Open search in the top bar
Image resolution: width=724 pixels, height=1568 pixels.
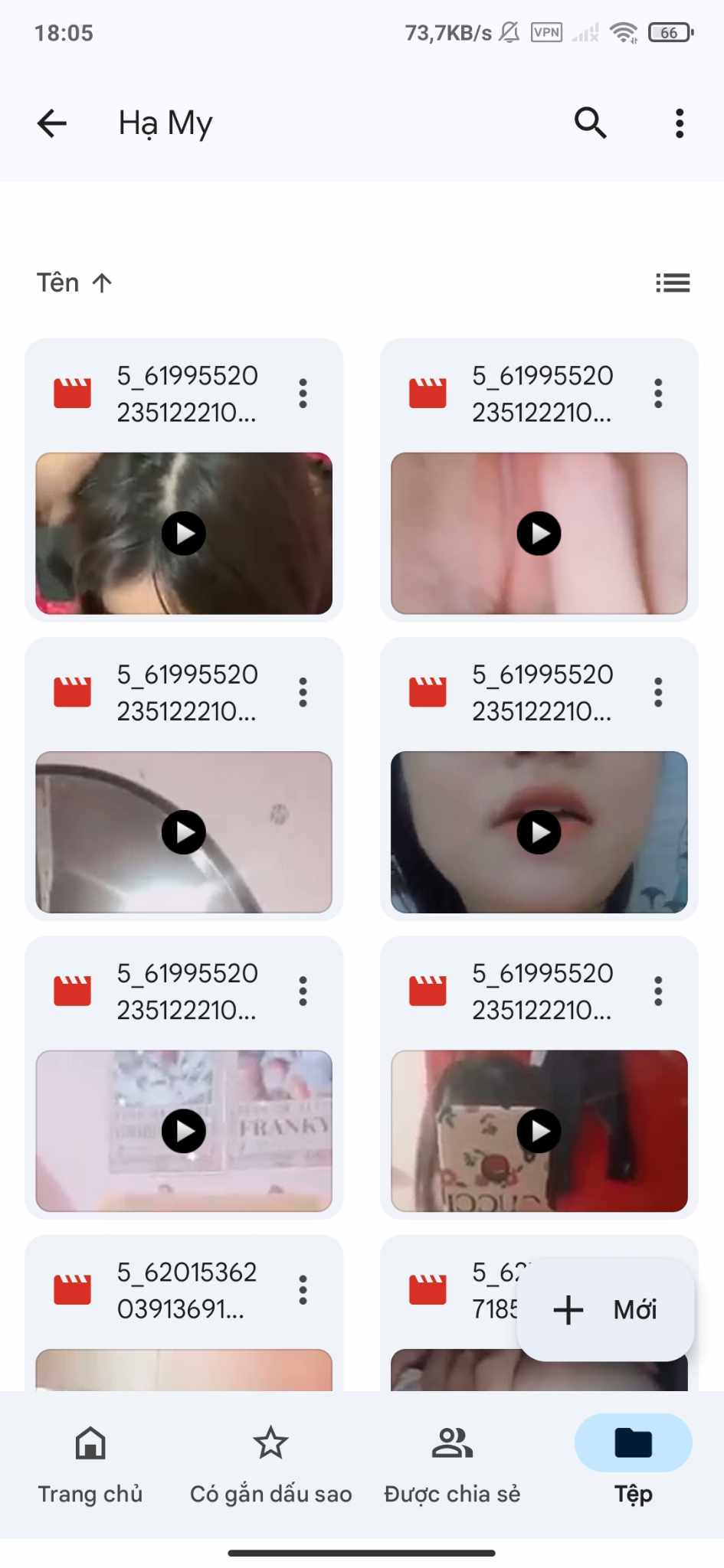pyautogui.click(x=590, y=123)
